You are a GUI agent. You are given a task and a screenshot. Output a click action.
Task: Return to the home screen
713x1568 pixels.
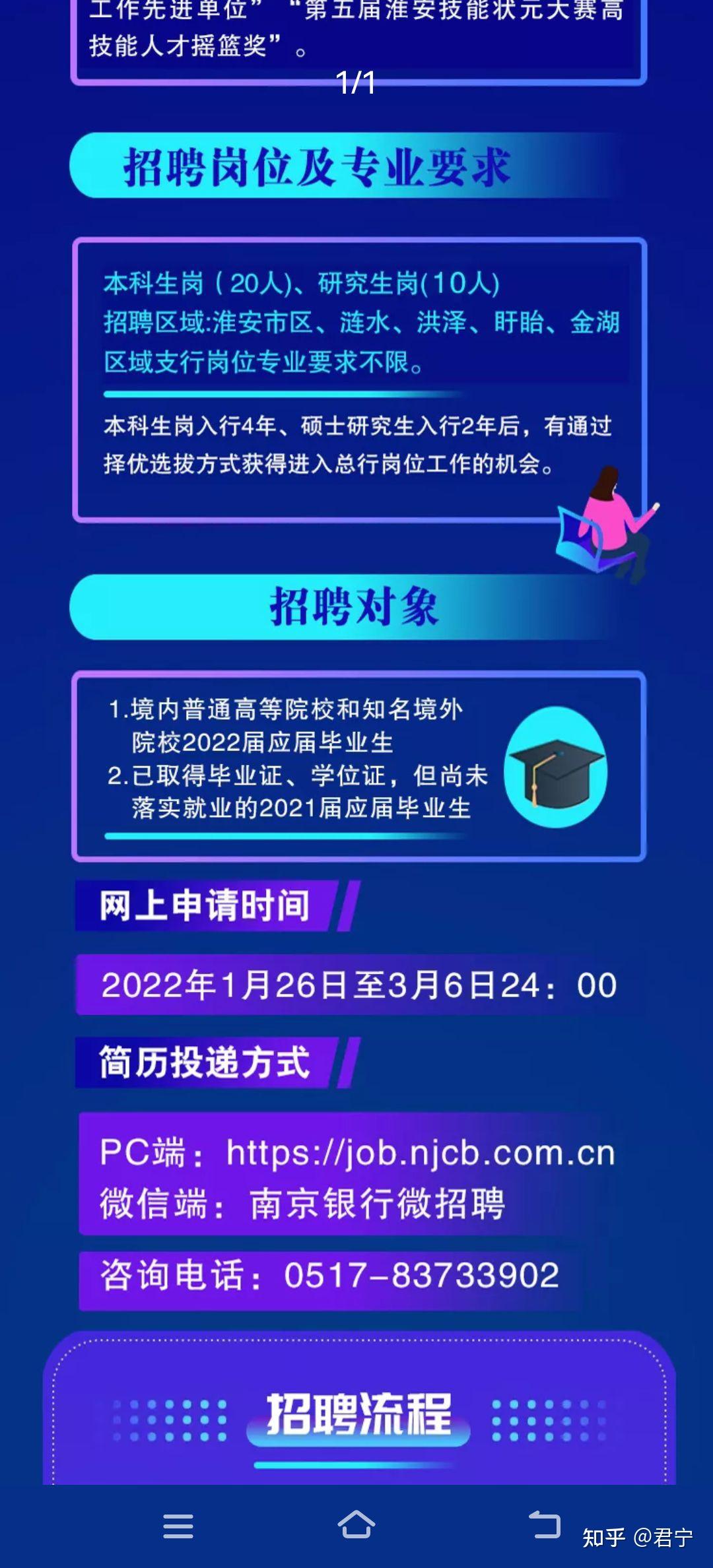click(x=356, y=1524)
